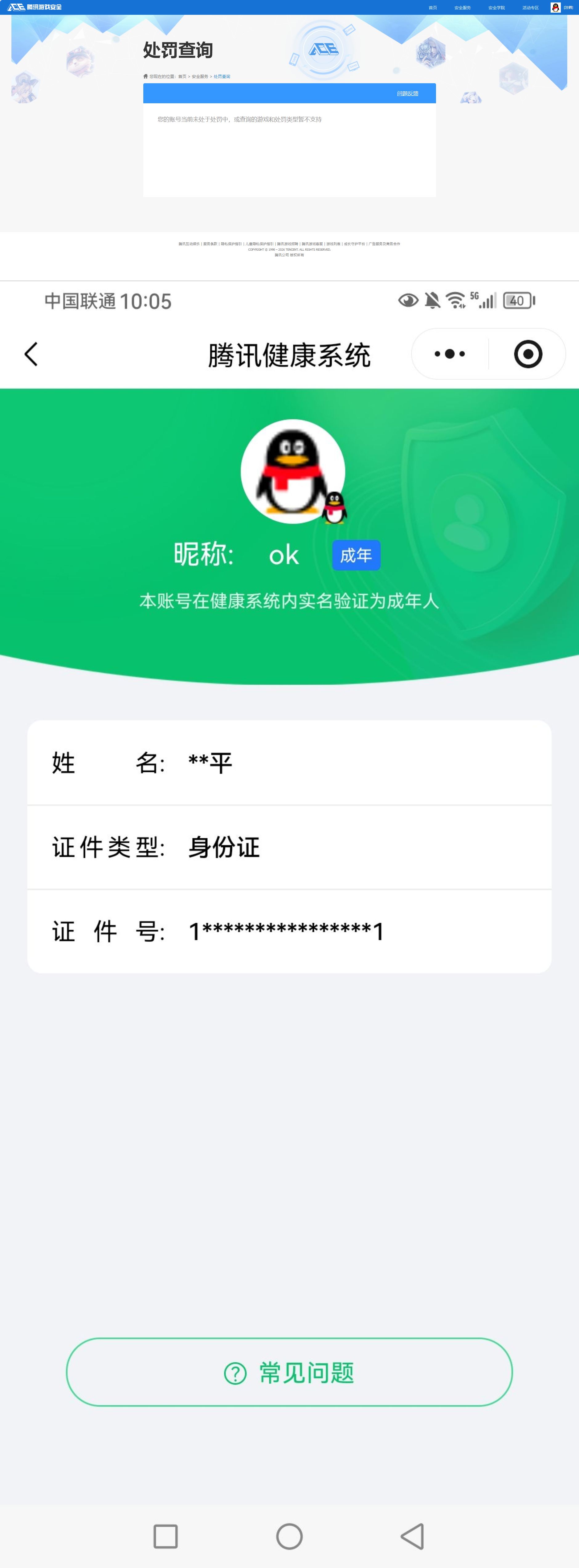Click the home icon in the breadcrumb
This screenshot has width=579, height=1568.
click(145, 76)
